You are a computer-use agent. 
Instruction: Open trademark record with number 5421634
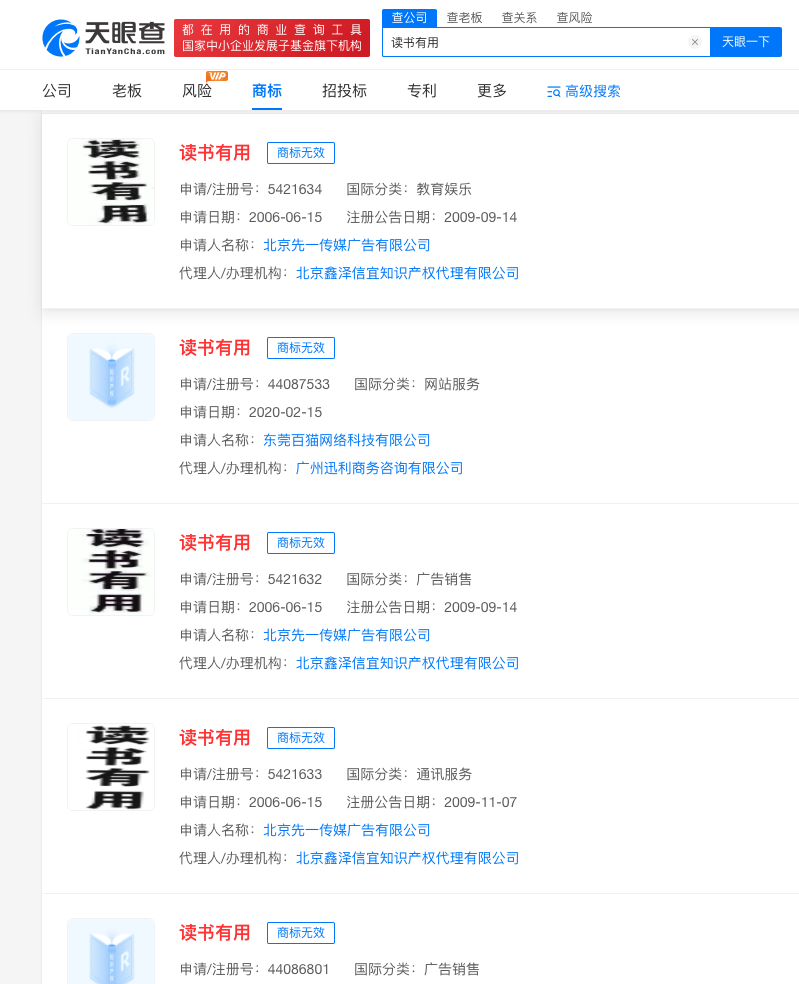(215, 153)
